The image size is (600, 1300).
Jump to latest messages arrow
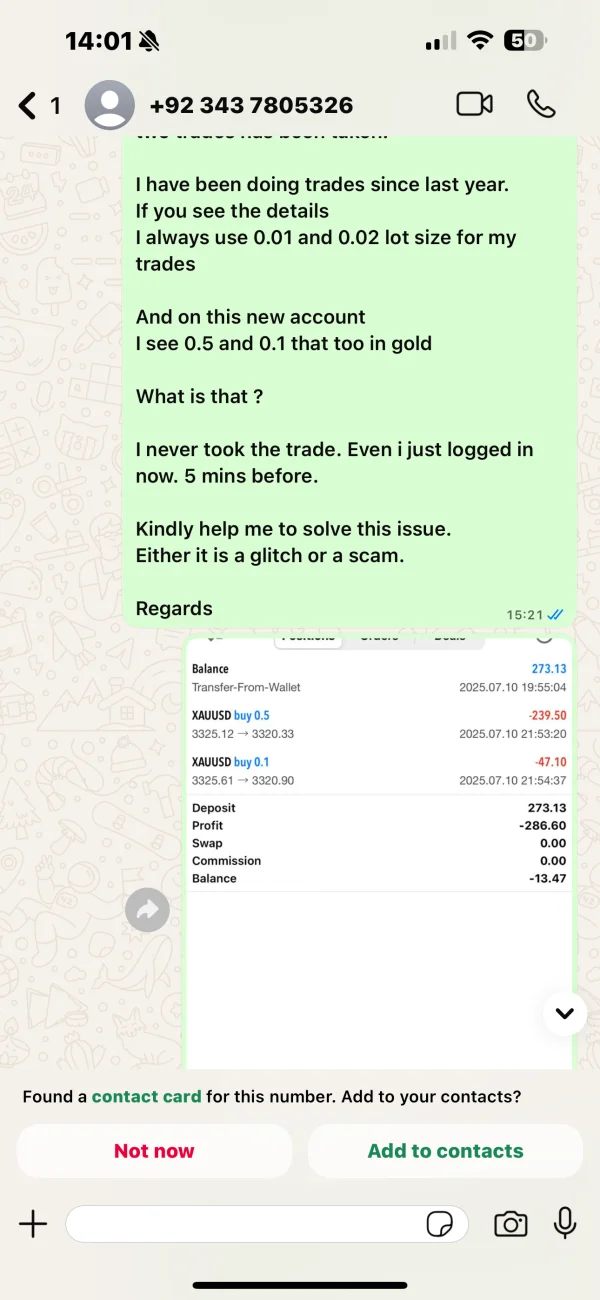[564, 1013]
